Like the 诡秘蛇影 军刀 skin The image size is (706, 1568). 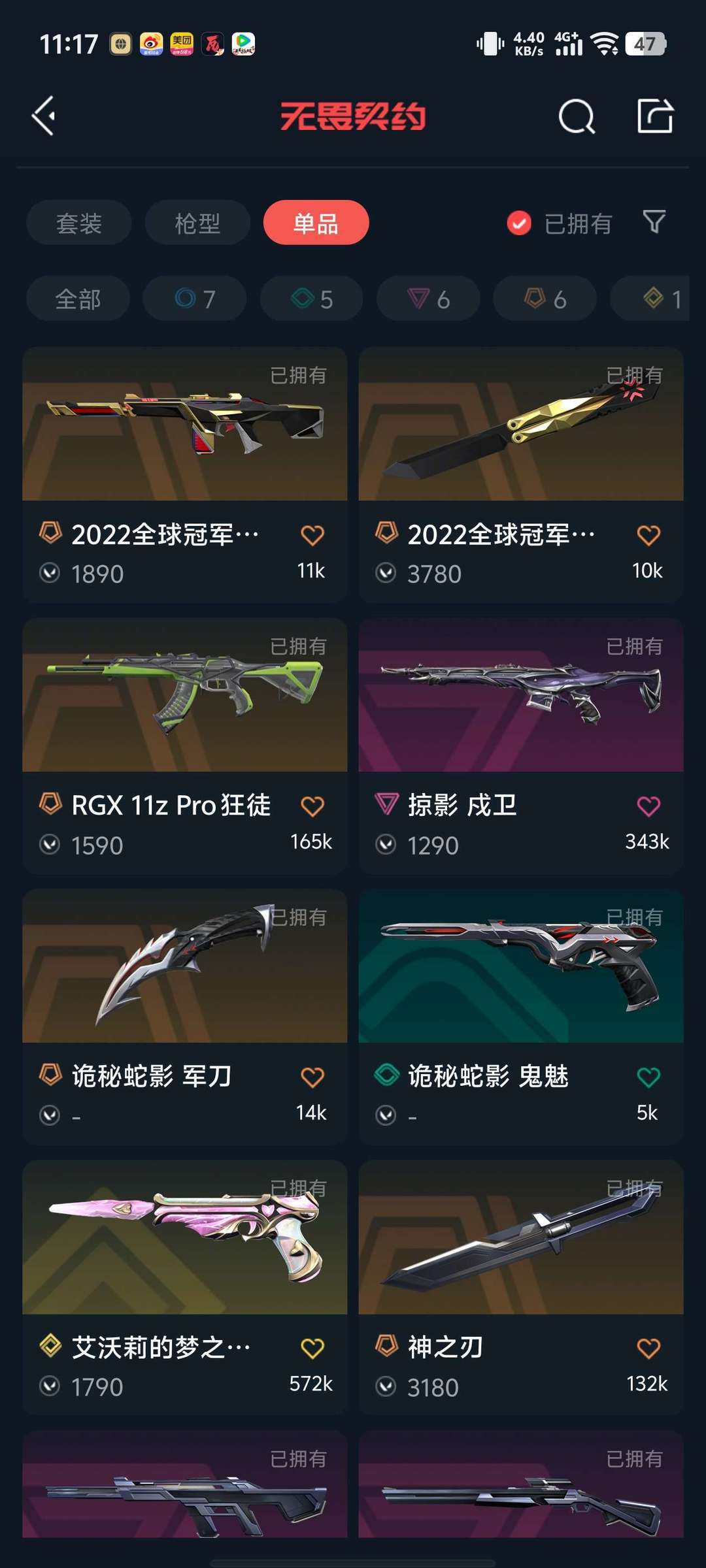pyautogui.click(x=312, y=1077)
